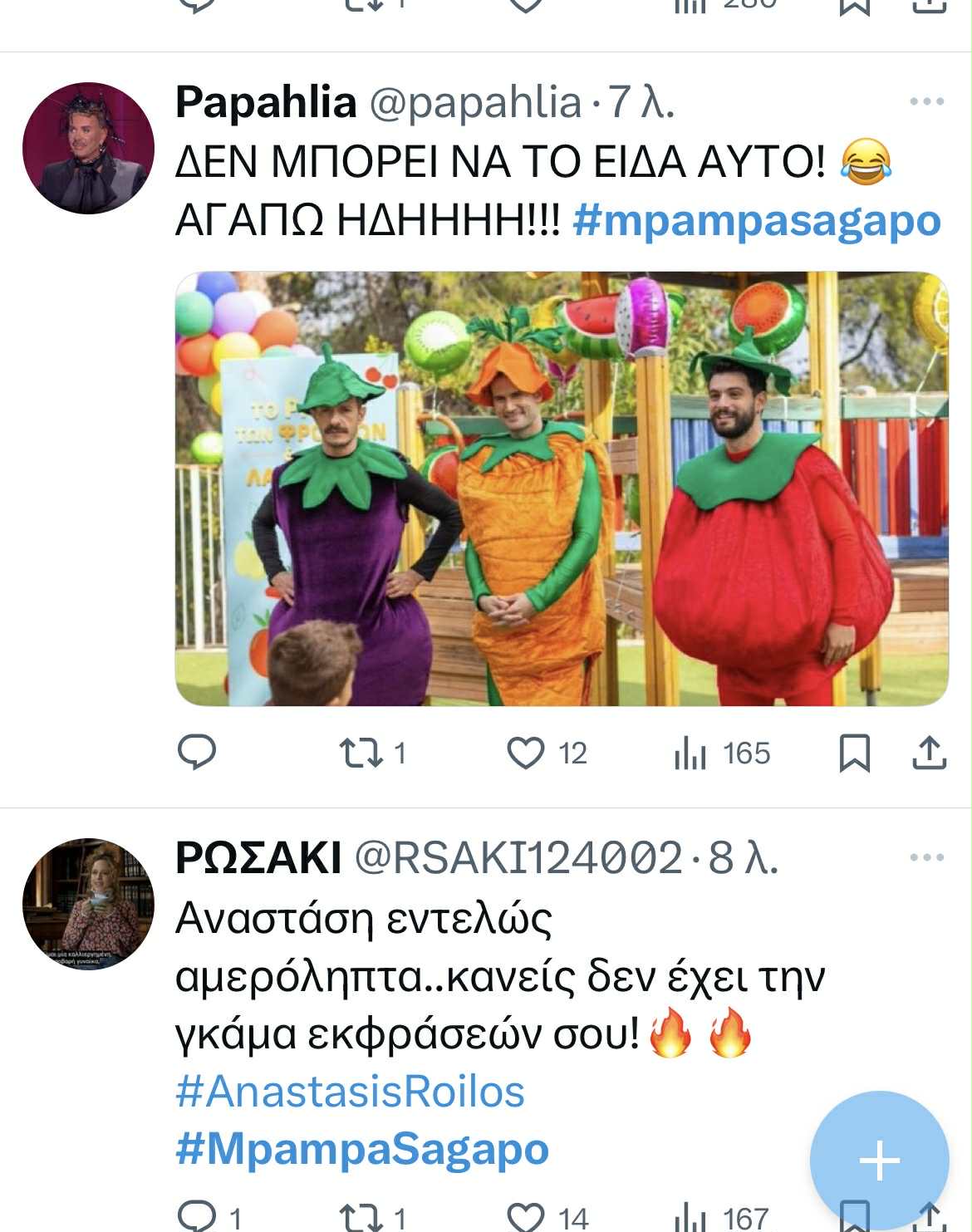Image resolution: width=972 pixels, height=1232 pixels.
Task: Open ΡΩΣΑΚΙ's profile picture
Action: (x=88, y=904)
